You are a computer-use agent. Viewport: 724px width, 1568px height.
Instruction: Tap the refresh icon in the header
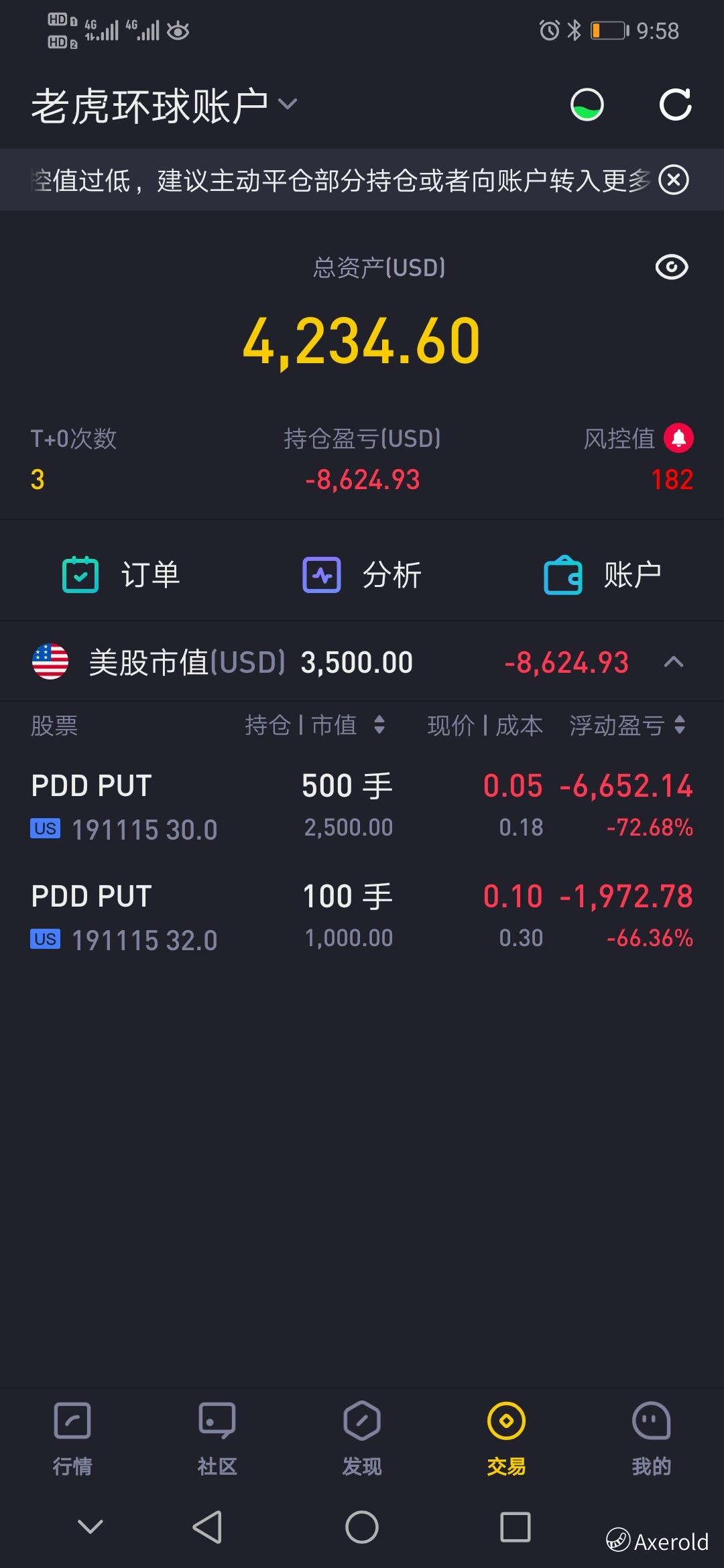(x=675, y=105)
